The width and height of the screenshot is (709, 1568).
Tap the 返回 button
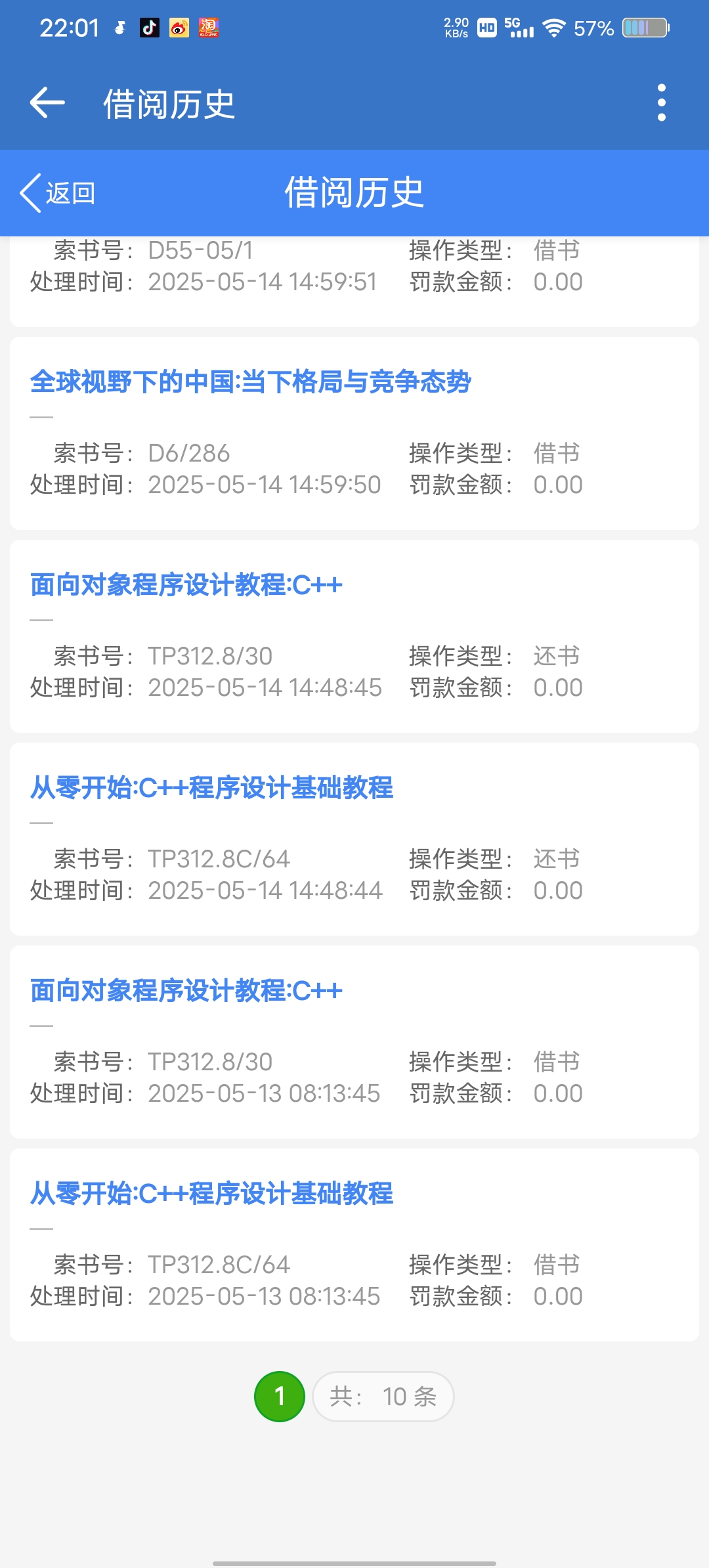click(x=58, y=193)
